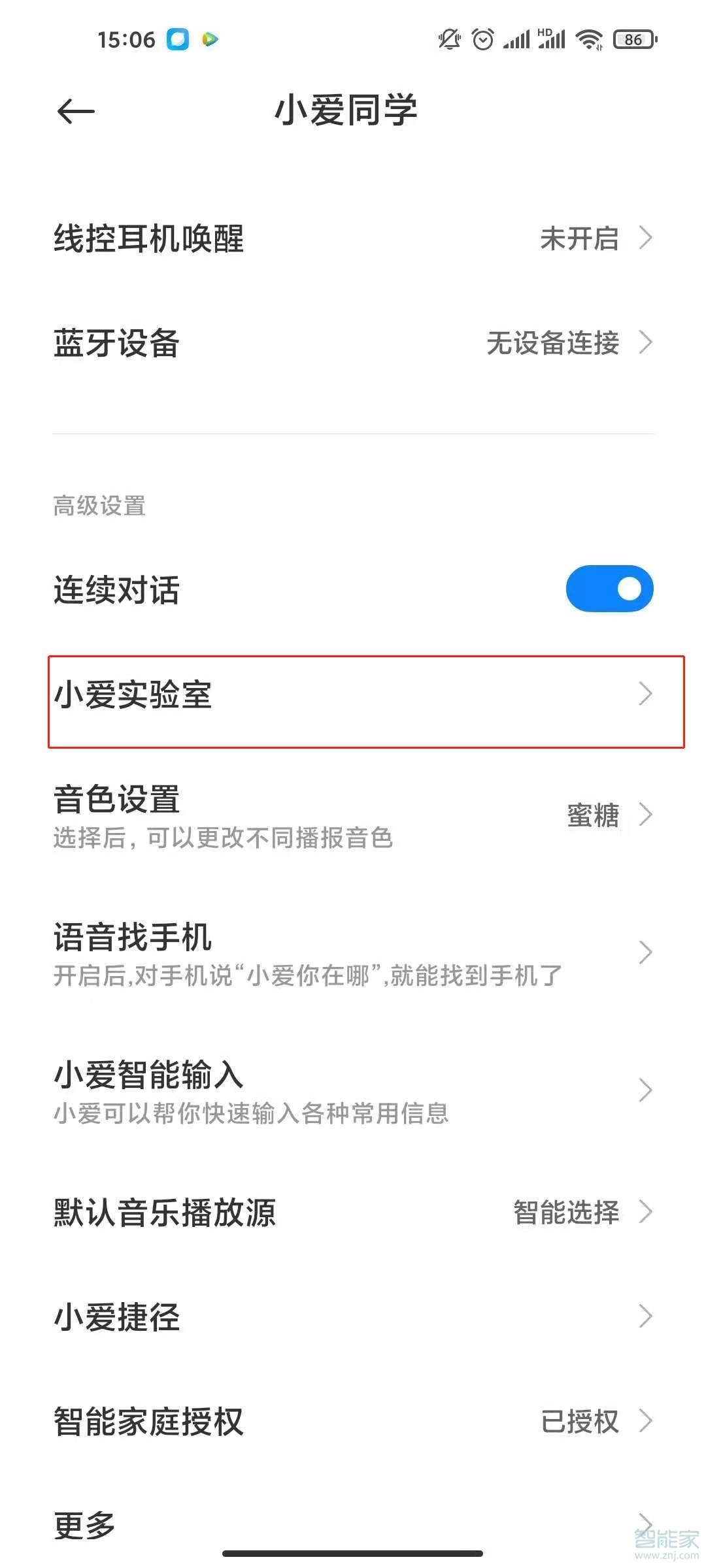Tap the blue messaging notification icon near the clock
Screen dimensions: 706x1568
[x=175, y=40]
